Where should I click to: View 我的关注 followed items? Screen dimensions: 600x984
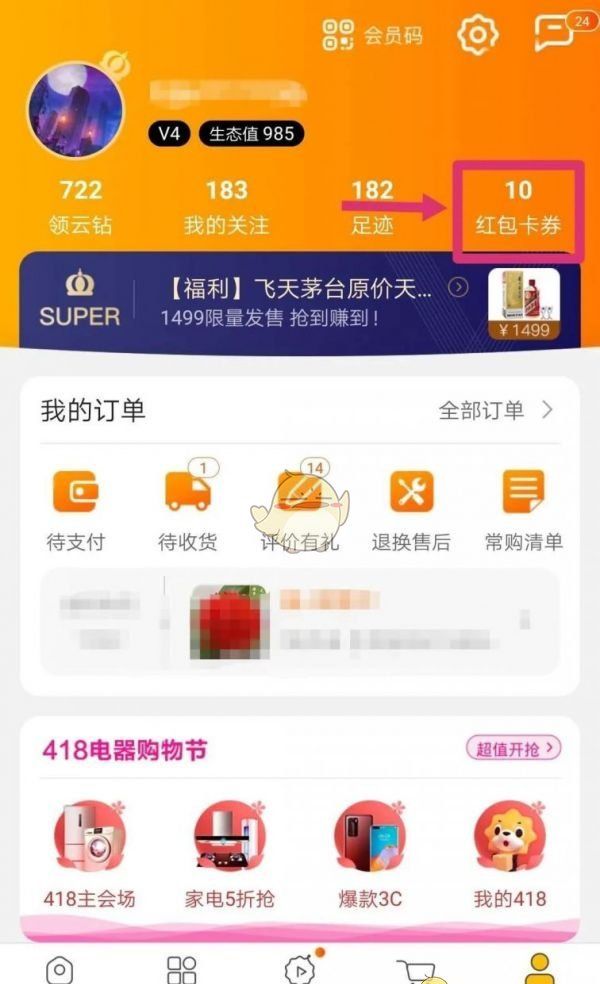226,206
